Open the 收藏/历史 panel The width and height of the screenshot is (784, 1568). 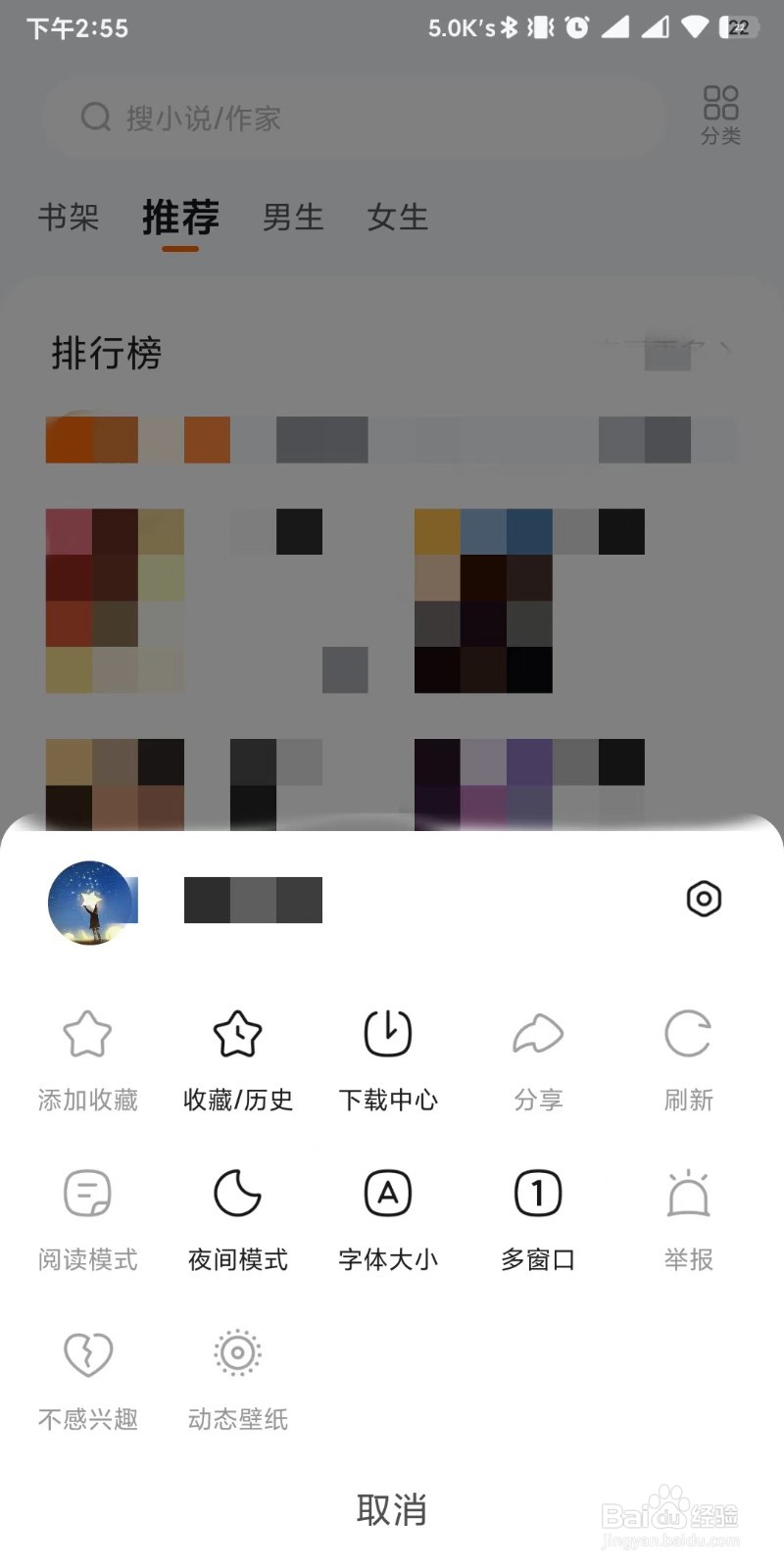[237, 1058]
